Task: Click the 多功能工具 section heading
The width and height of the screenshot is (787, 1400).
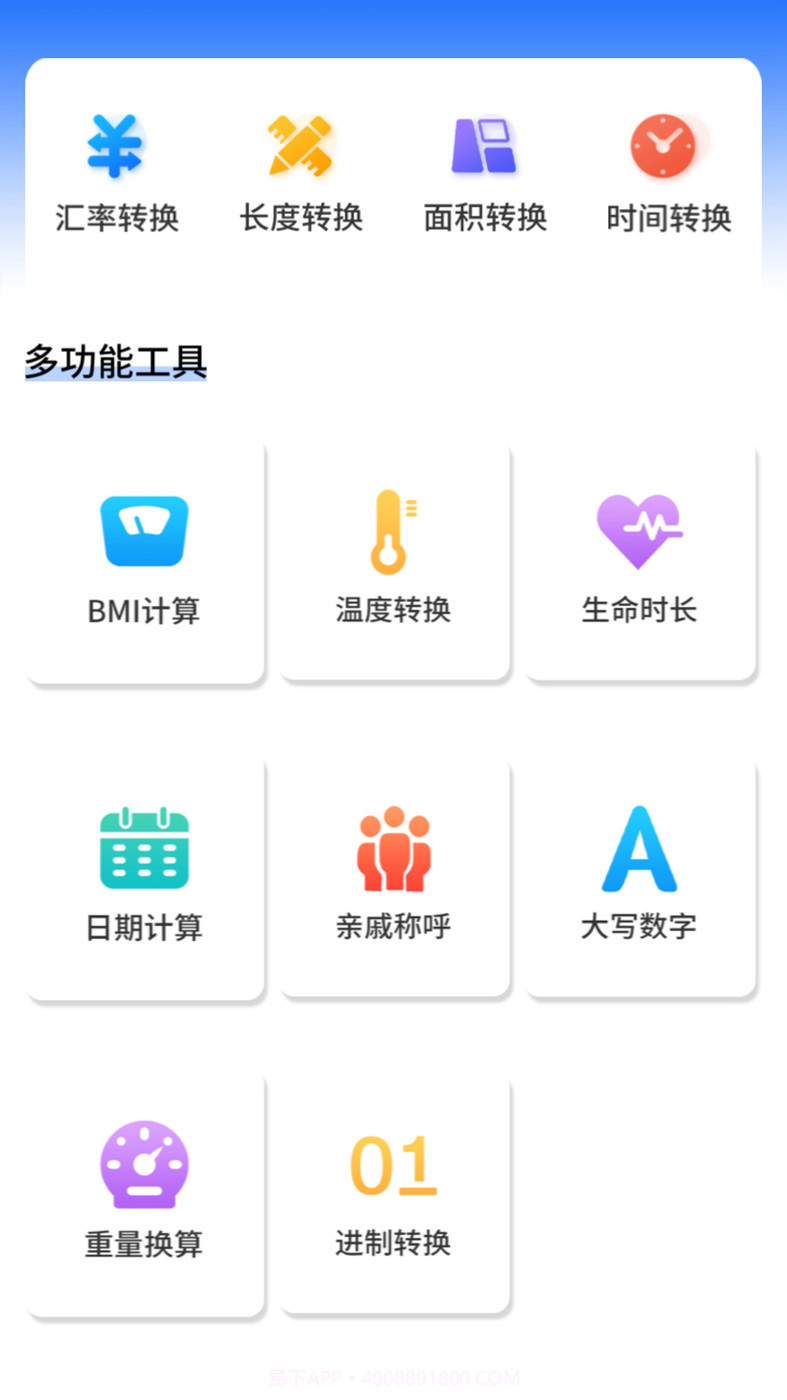Action: pyautogui.click(x=115, y=362)
